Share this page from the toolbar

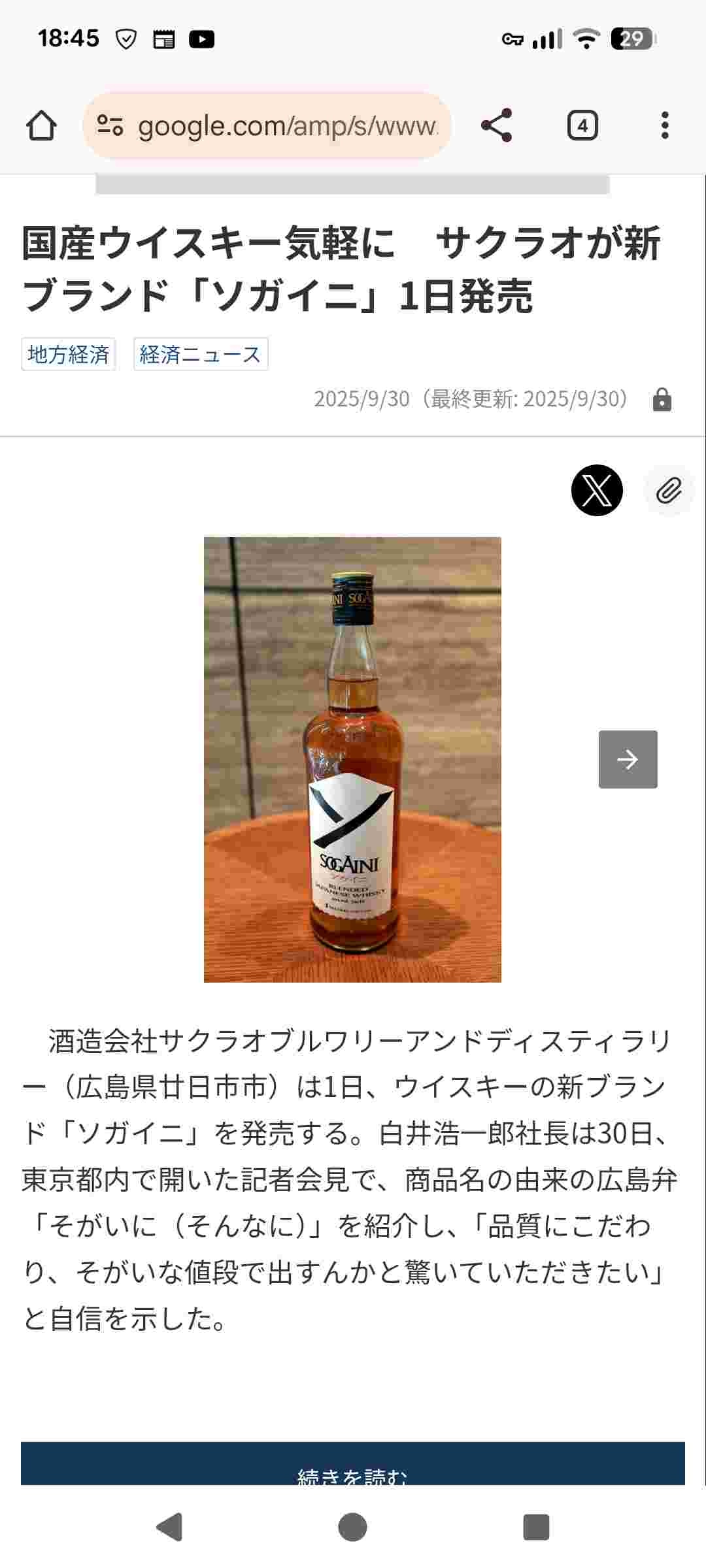[496, 125]
